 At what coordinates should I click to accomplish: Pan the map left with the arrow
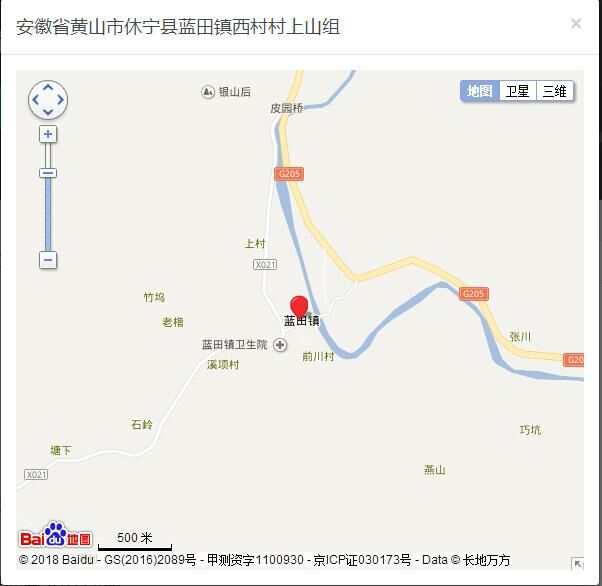pos(35,100)
